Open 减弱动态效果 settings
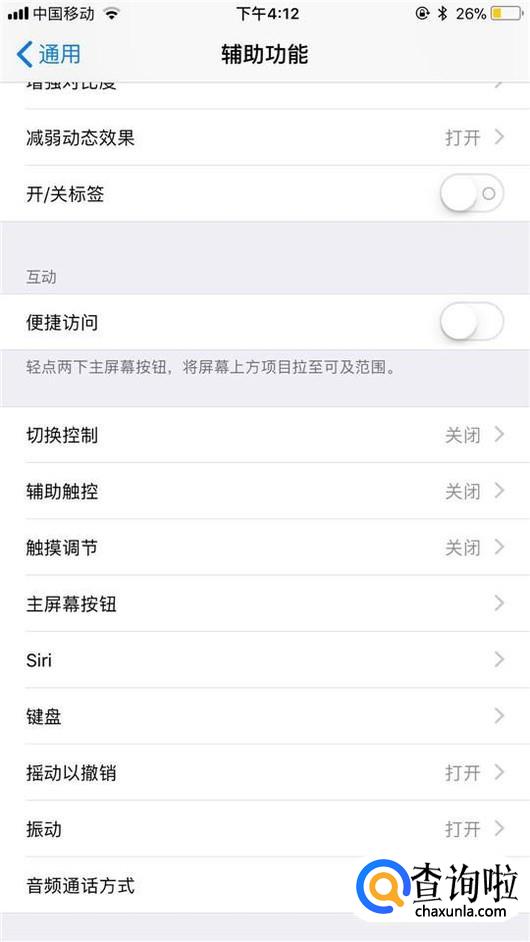The width and height of the screenshot is (530, 942). coord(265,138)
